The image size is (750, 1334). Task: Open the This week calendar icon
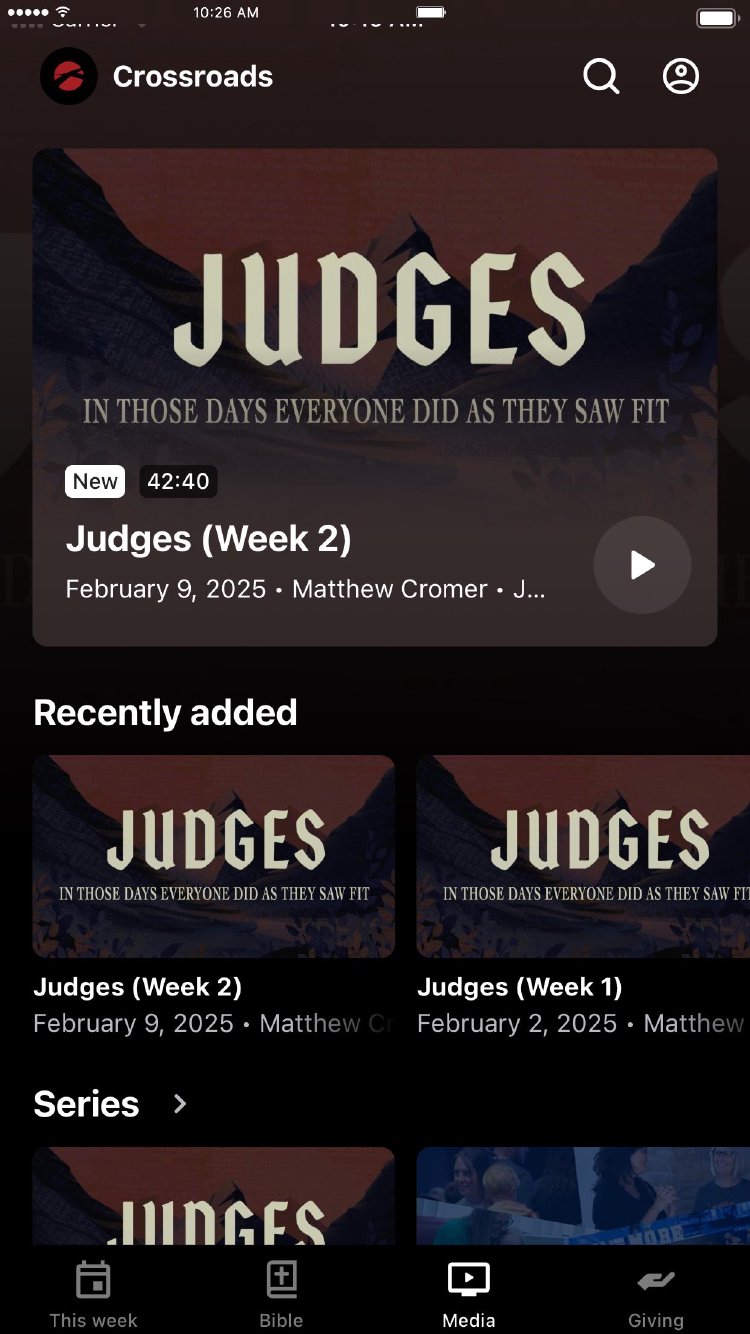coord(92,1278)
